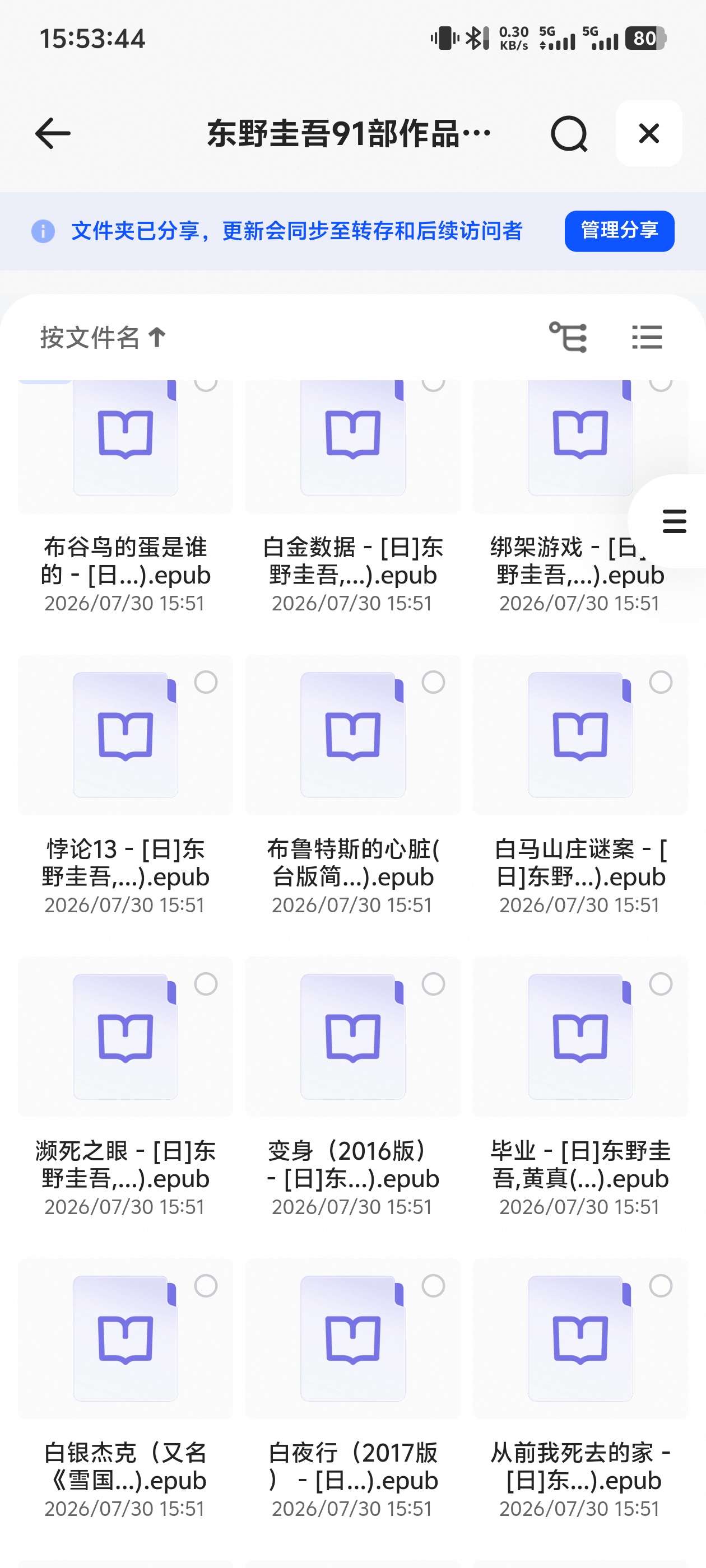Open search in this folder
Image resolution: width=706 pixels, height=1568 pixels.
(x=569, y=134)
